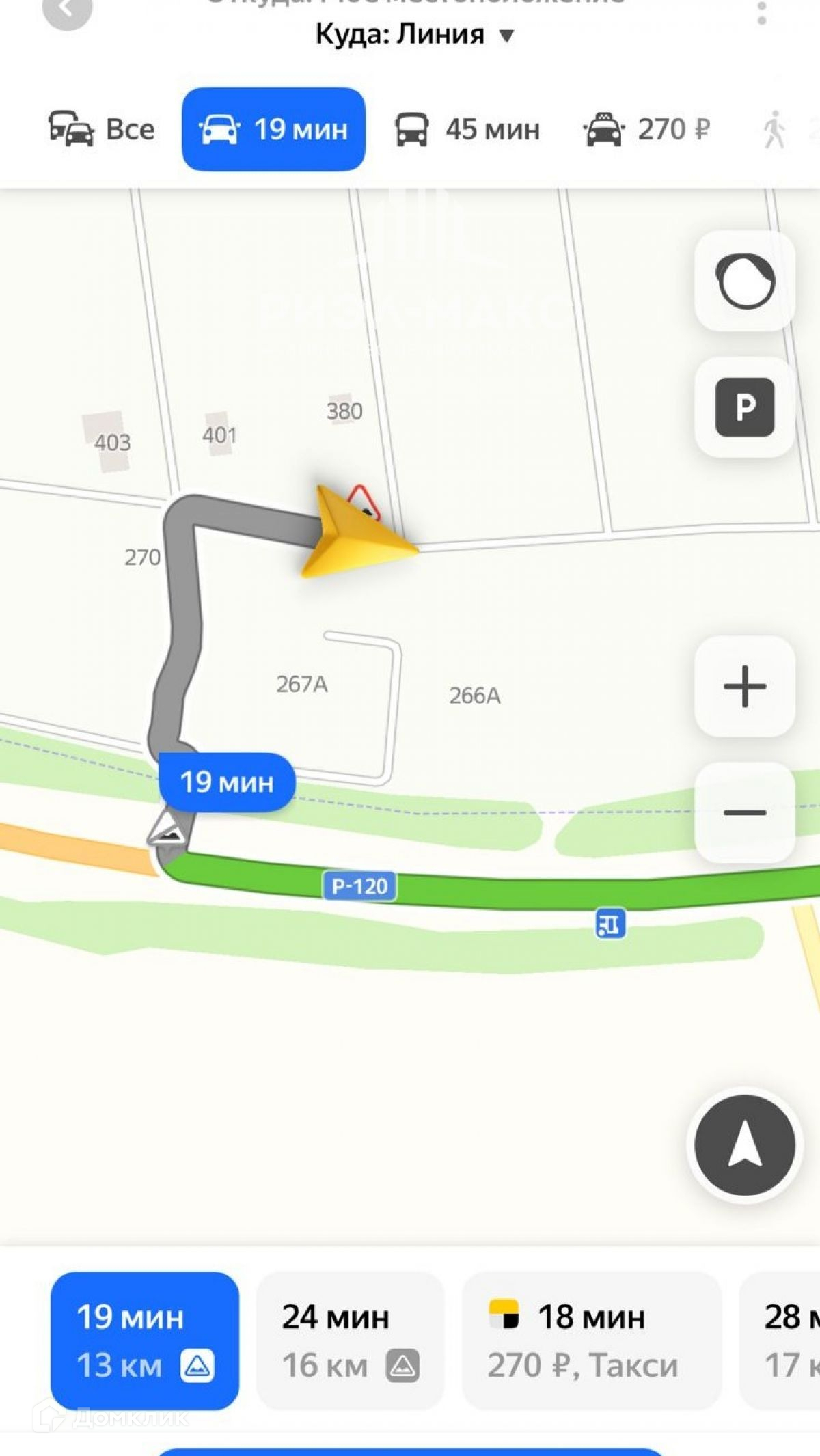
Task: Zoom out the map with minus button
Action: 745,812
